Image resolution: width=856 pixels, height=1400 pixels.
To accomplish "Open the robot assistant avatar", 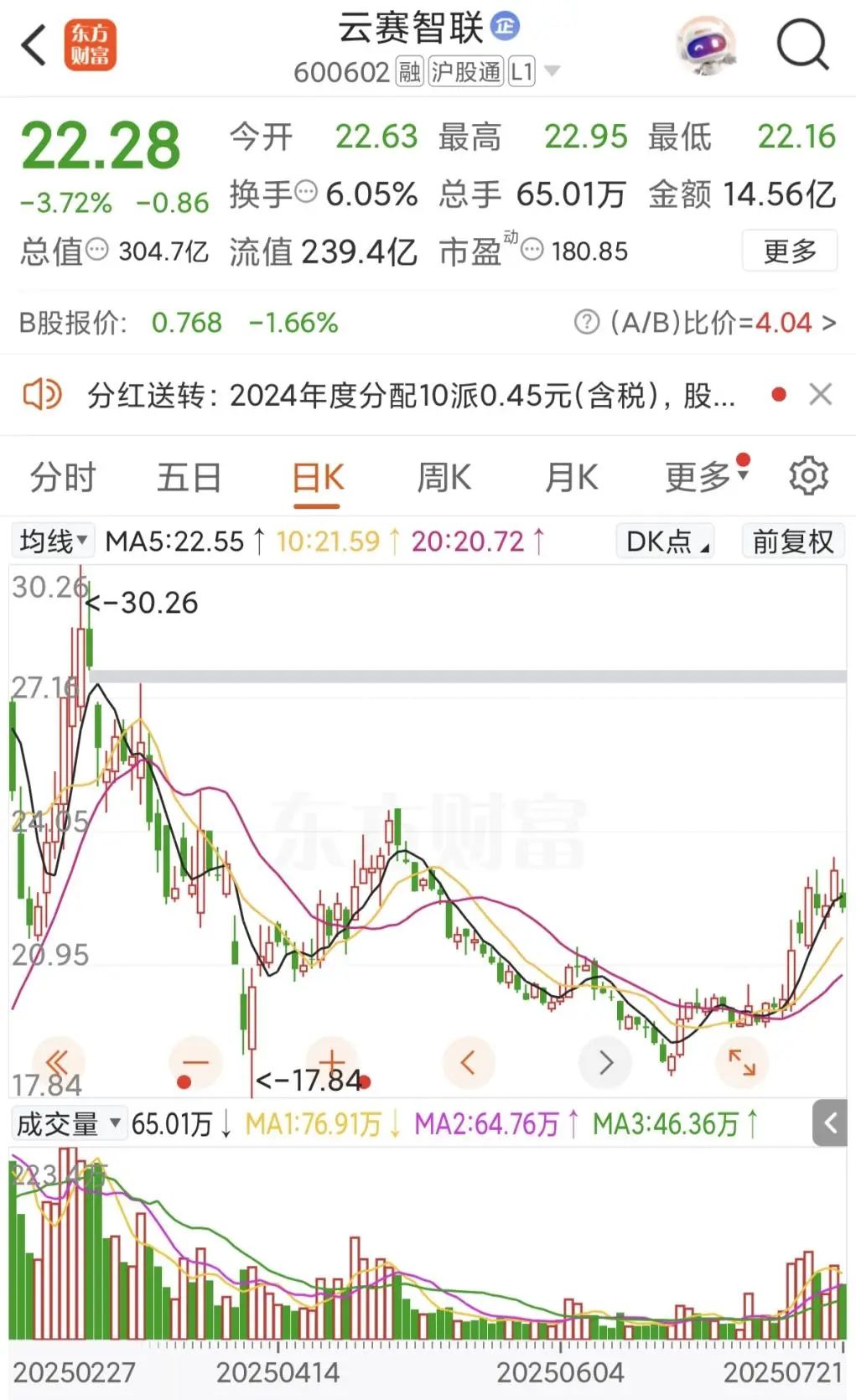I will (707, 45).
